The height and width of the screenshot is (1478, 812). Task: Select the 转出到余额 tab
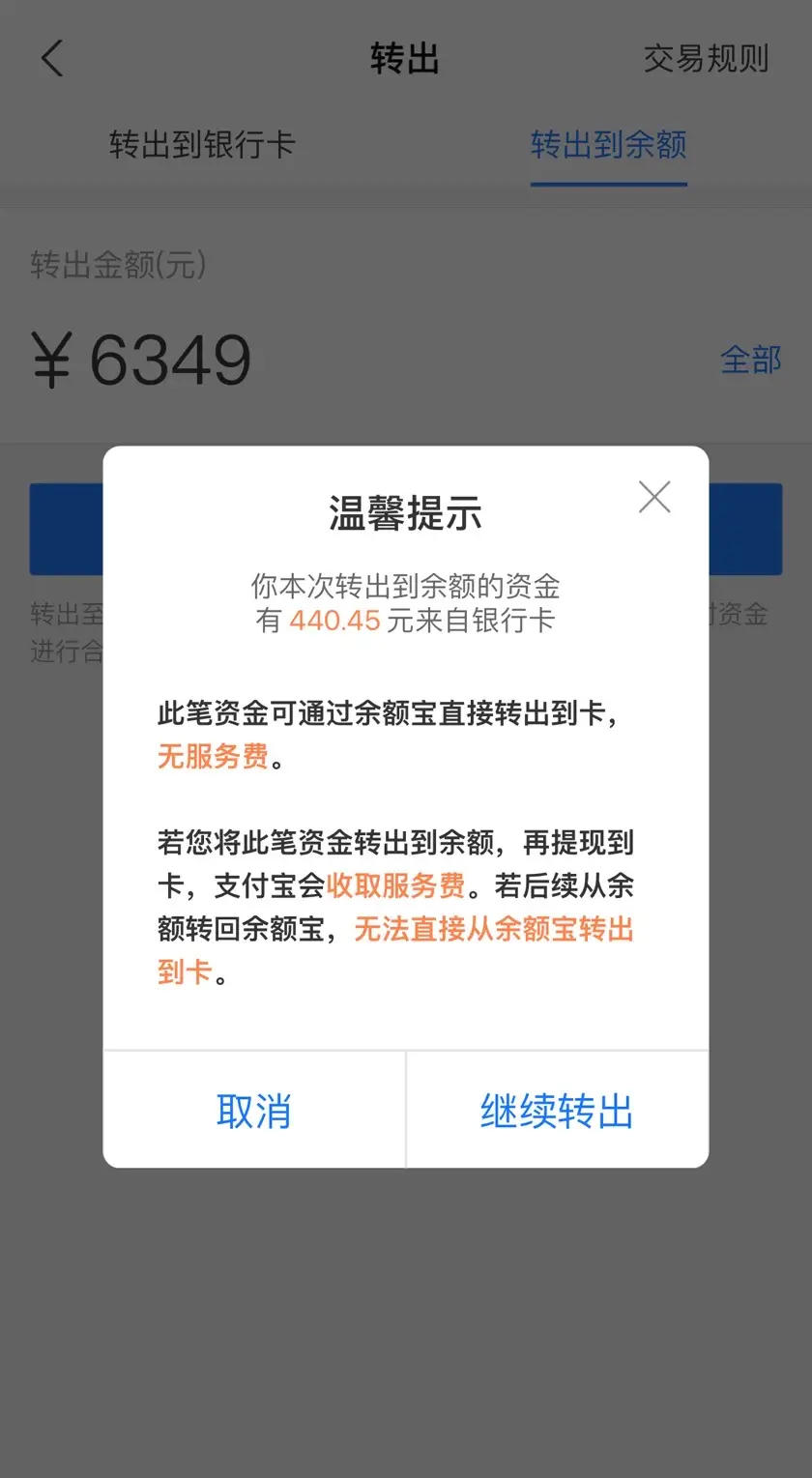[608, 145]
